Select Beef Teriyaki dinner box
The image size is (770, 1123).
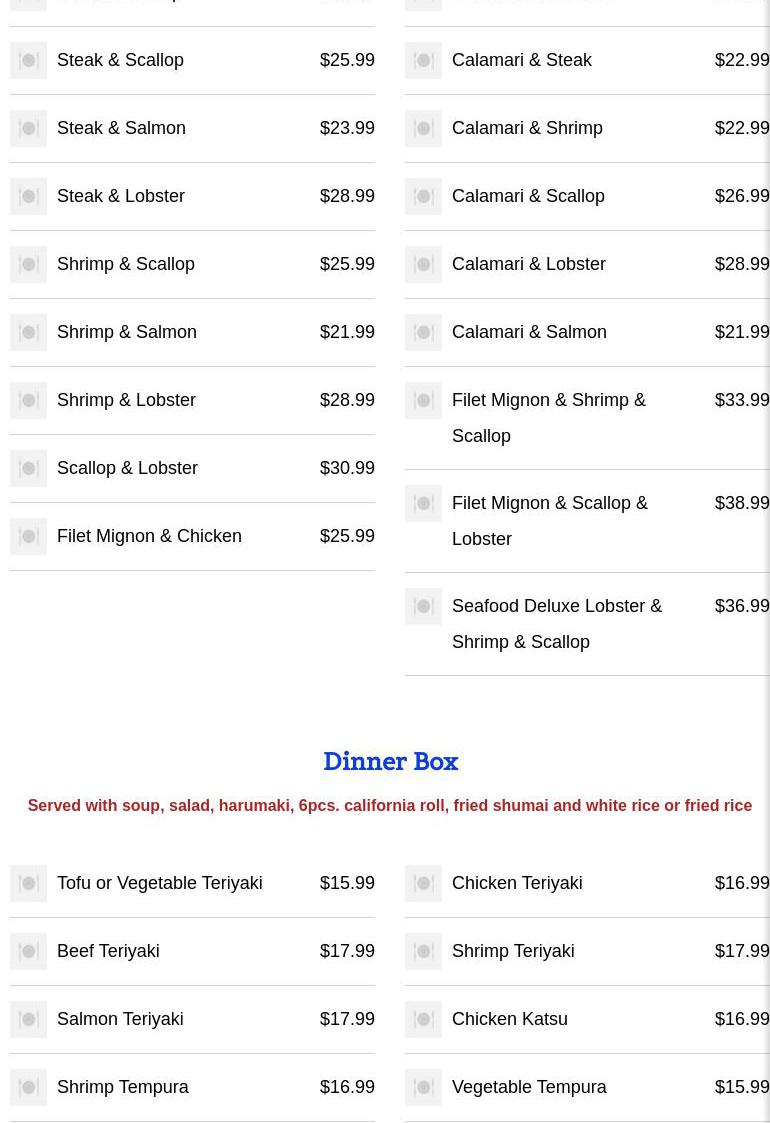108,951
